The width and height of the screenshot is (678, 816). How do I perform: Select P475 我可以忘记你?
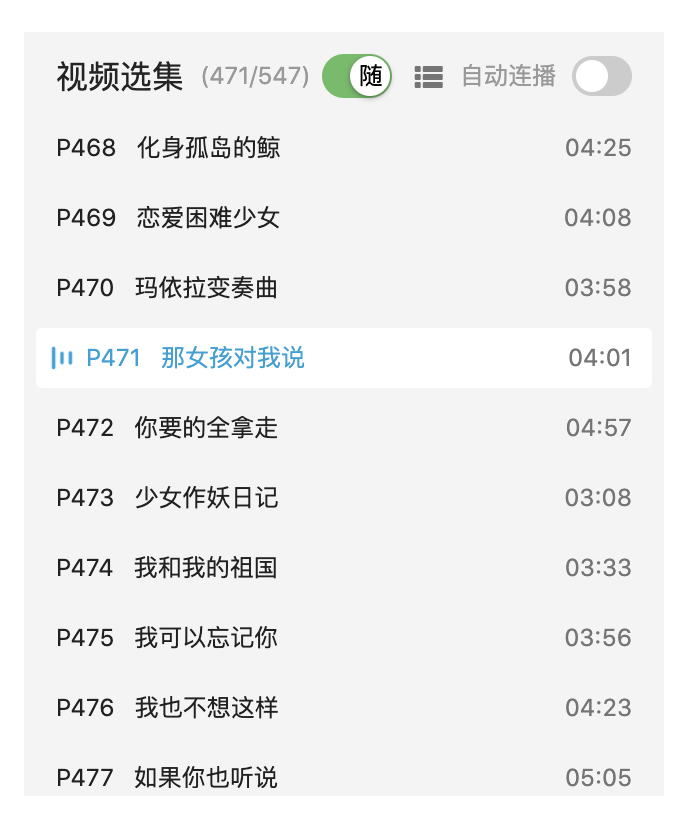coord(343,638)
